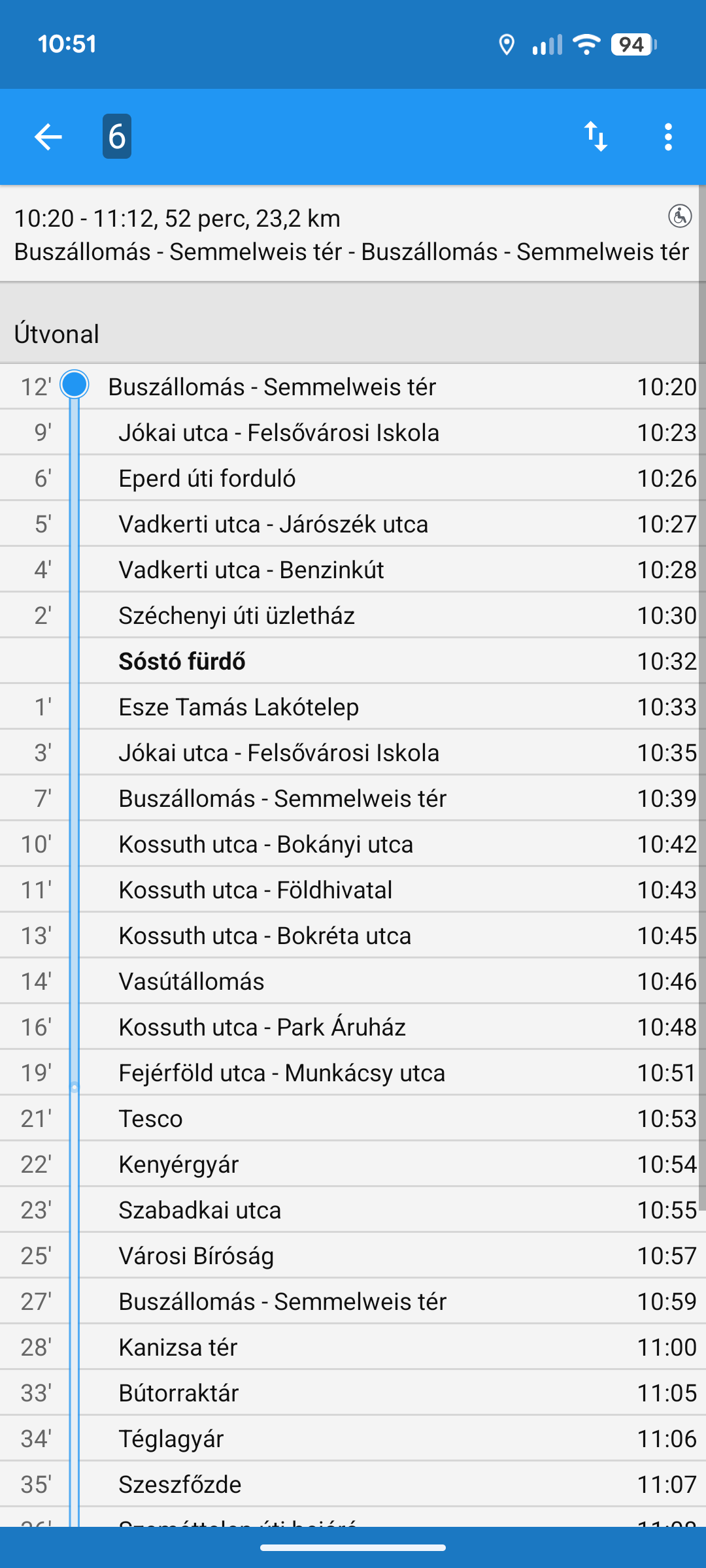
Task: Open the overflow menu
Action: (668, 137)
